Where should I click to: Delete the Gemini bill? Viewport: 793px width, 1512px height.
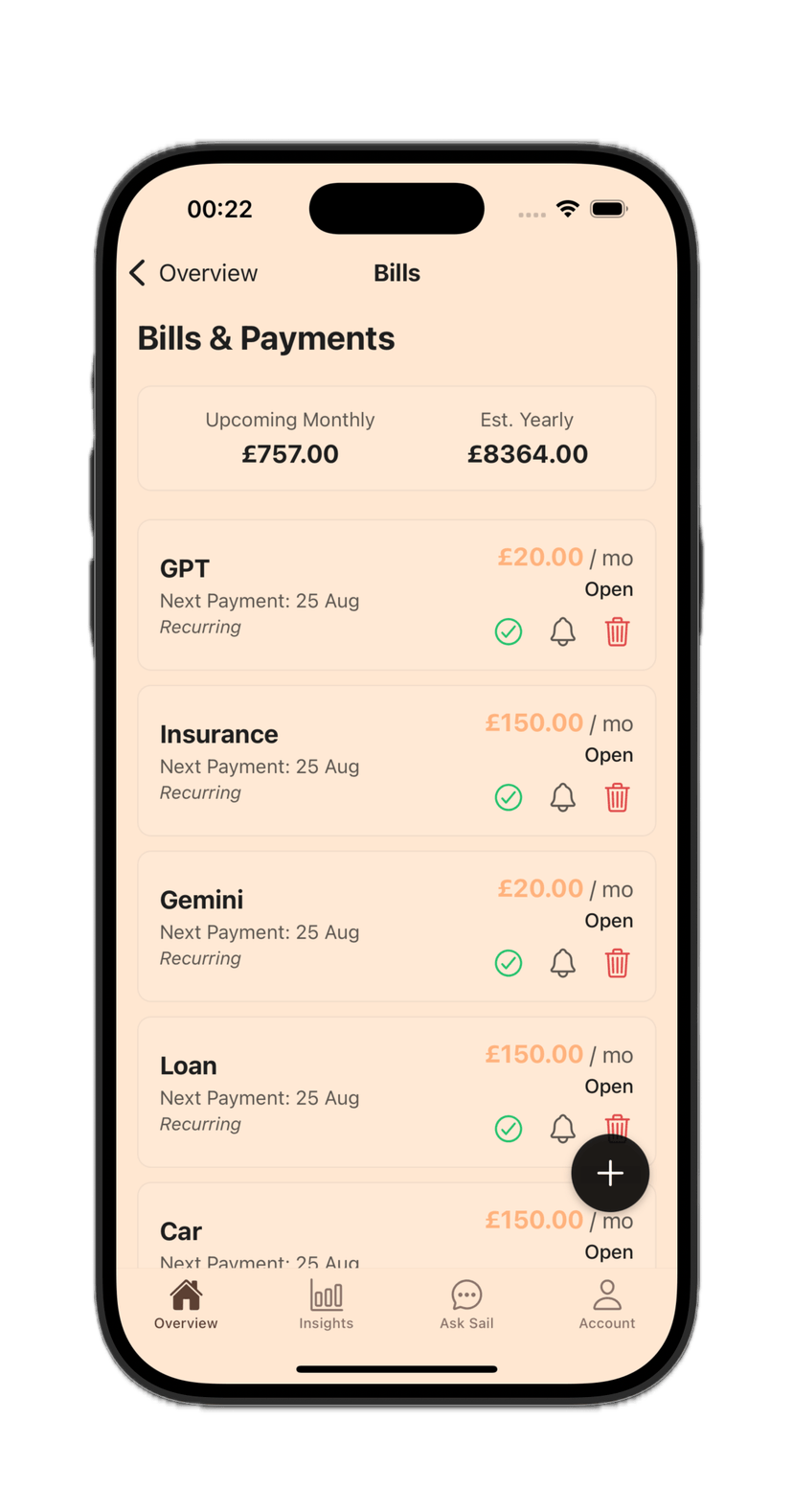click(x=618, y=964)
